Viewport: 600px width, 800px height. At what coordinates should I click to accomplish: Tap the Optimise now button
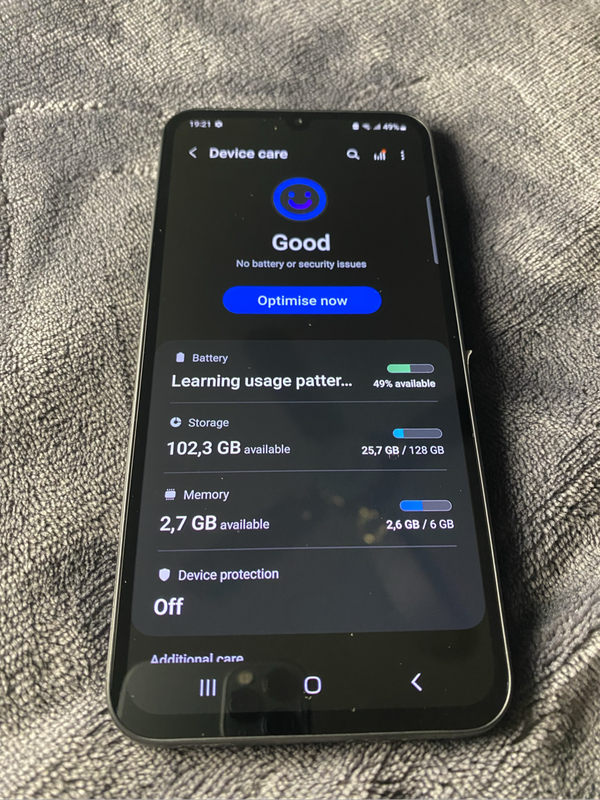point(302,300)
